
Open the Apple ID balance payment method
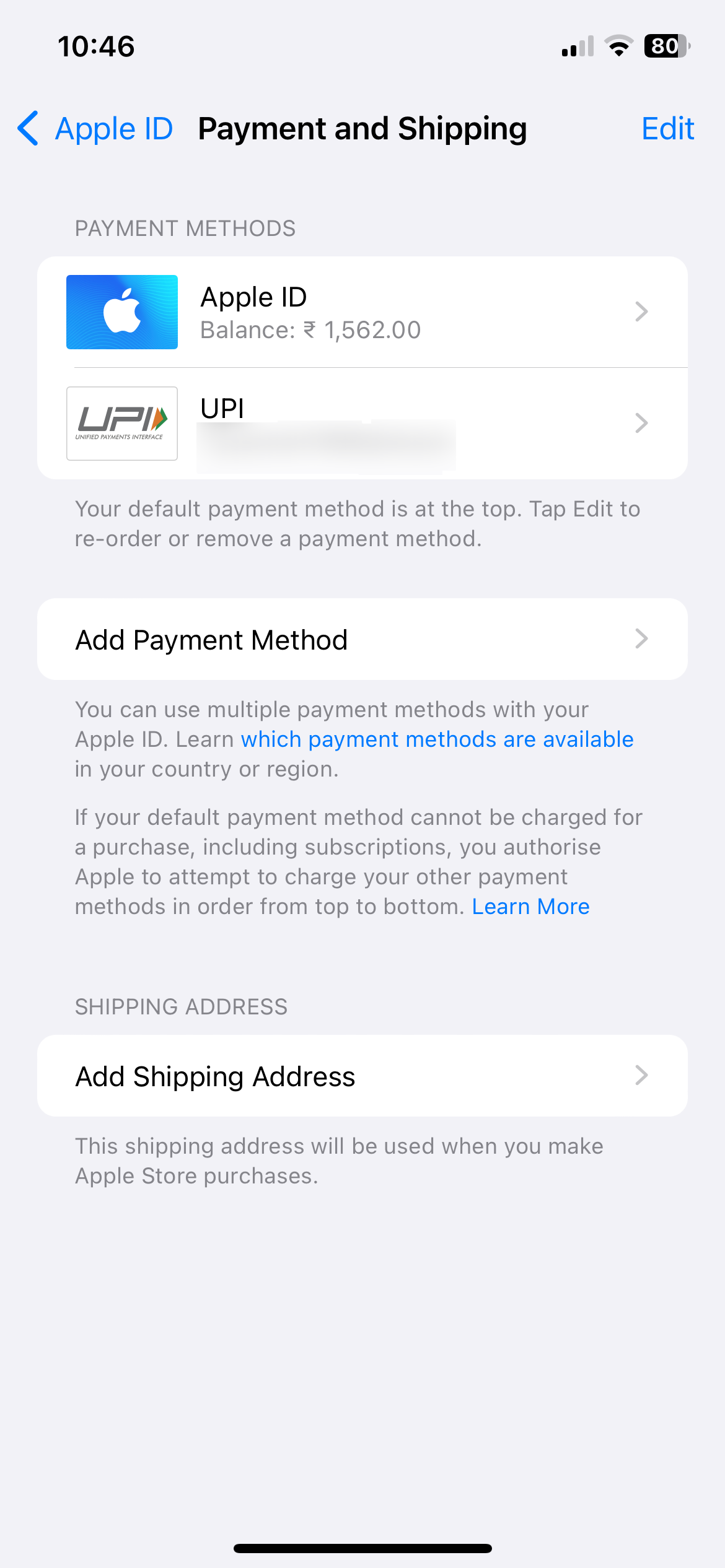coord(362,312)
